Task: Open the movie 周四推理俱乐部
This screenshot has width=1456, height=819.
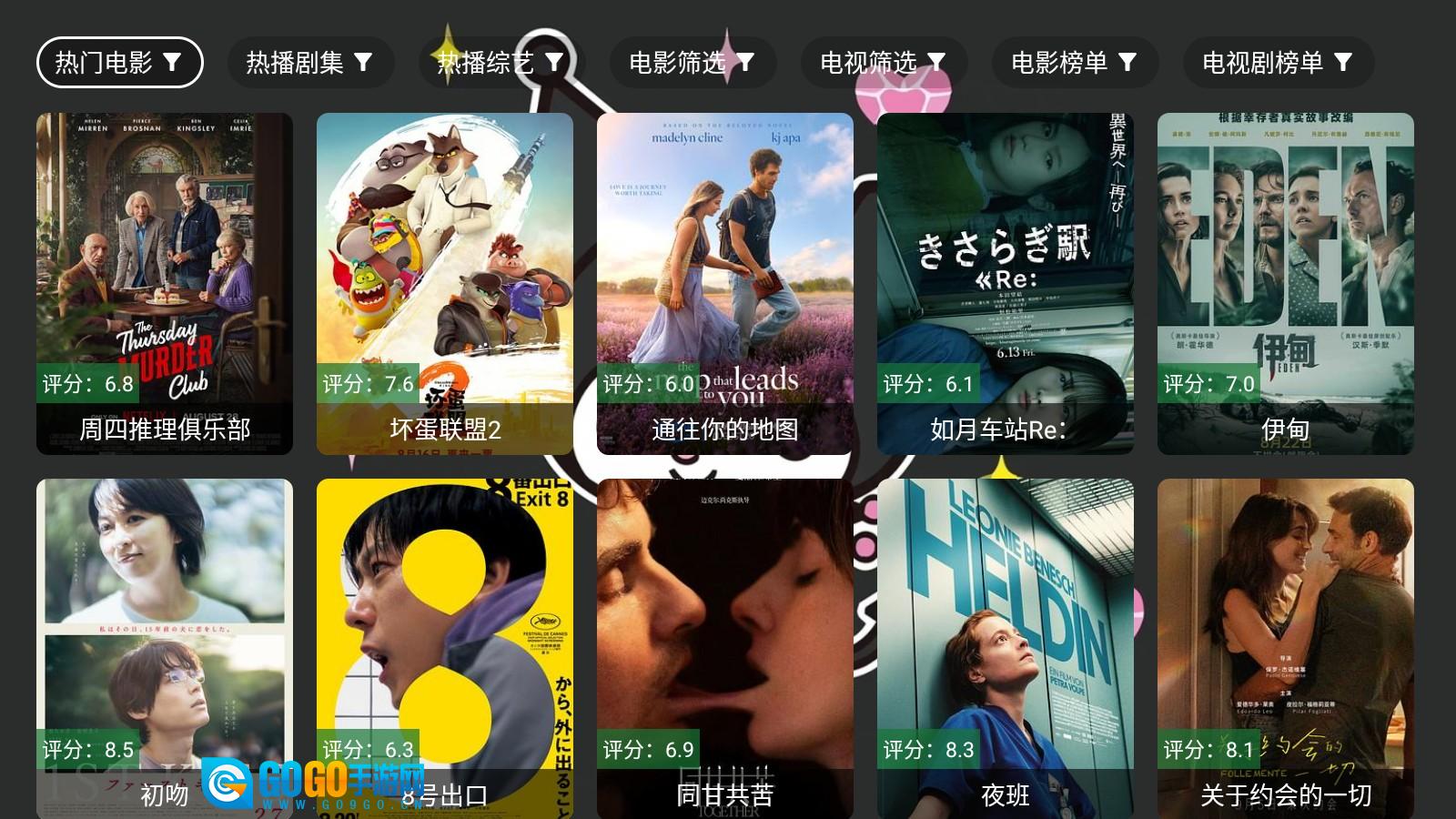Action: 165,283
